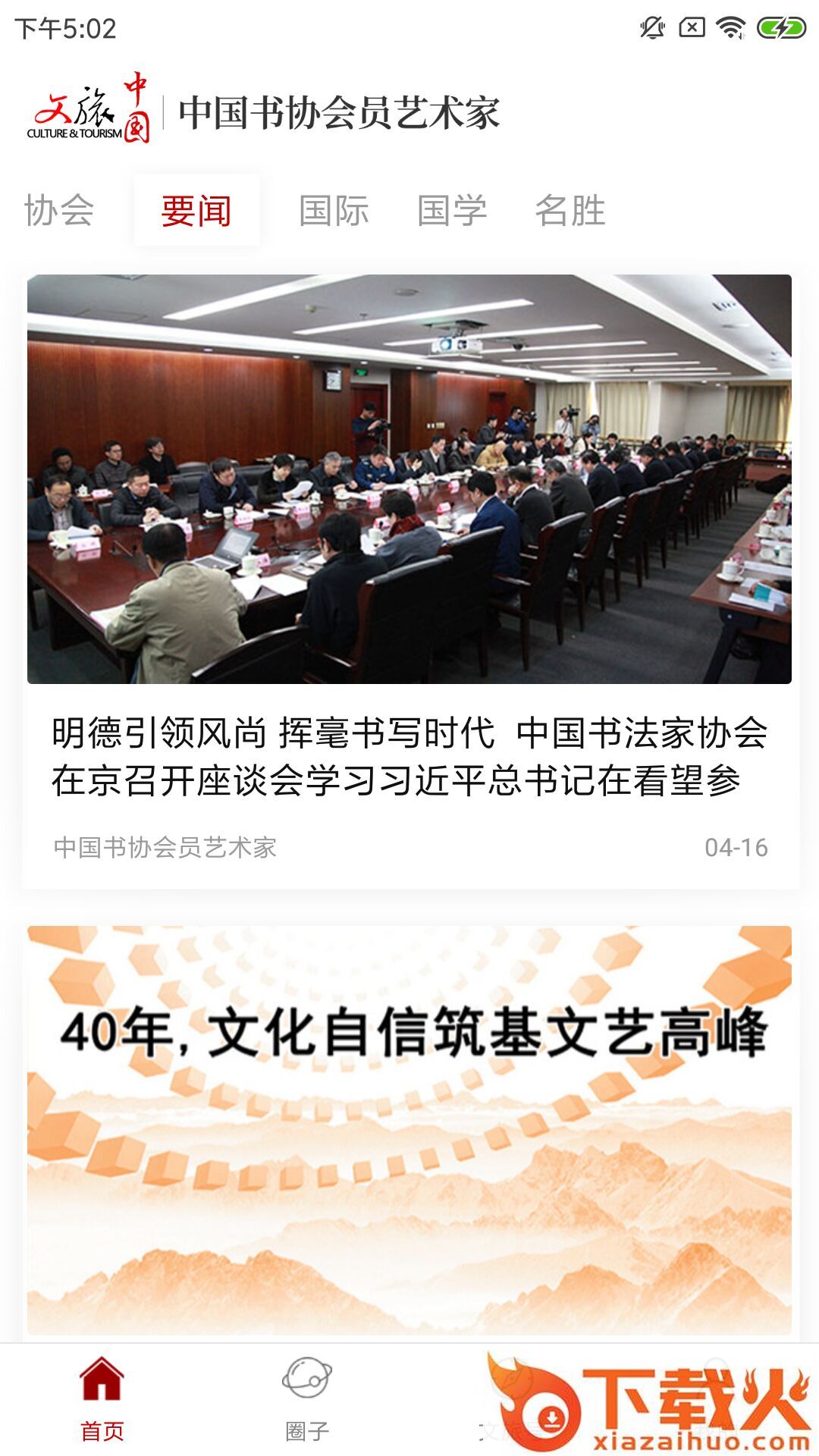Open the 明德引领风尚 article card
Viewport: 819px width, 1456px height.
click(409, 756)
